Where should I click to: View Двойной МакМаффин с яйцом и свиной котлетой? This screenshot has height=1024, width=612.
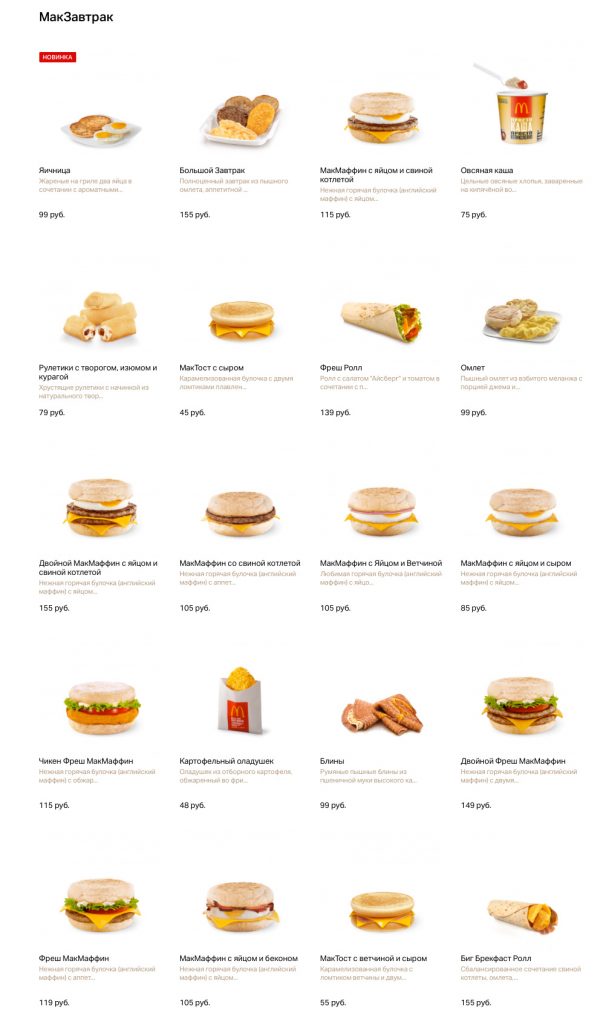[100, 510]
